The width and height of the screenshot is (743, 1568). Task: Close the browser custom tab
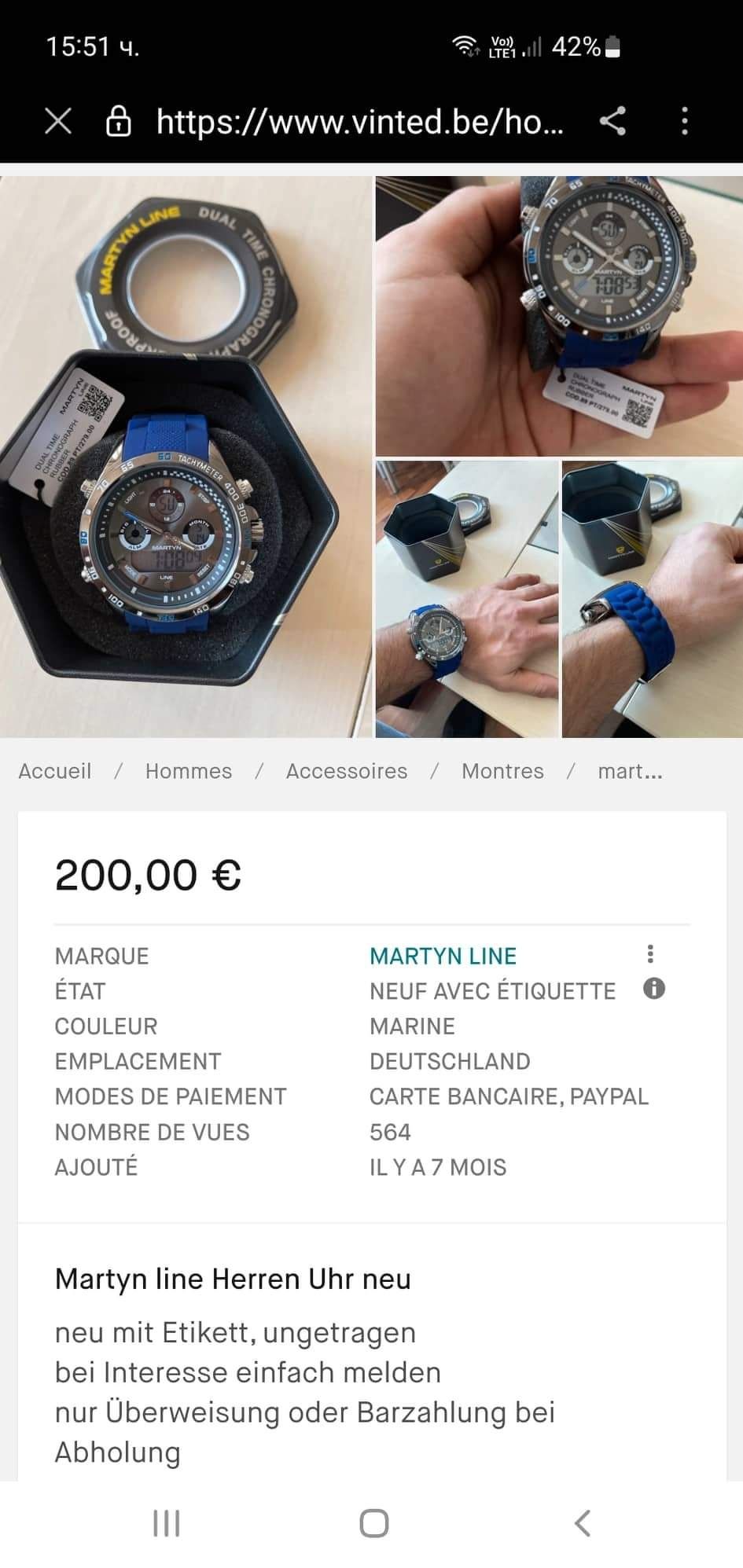pyautogui.click(x=58, y=122)
